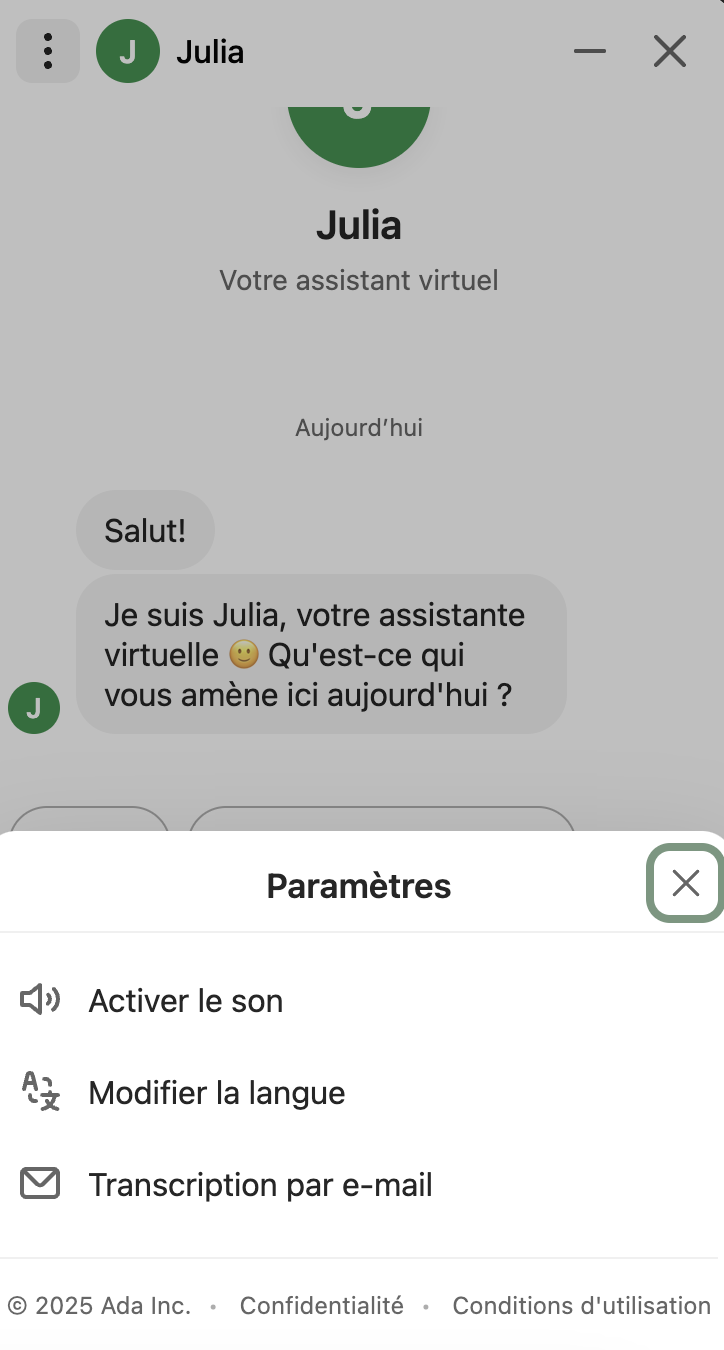Screen dimensions: 724x1350
Task: Close the Julia chat window
Action: (x=669, y=51)
